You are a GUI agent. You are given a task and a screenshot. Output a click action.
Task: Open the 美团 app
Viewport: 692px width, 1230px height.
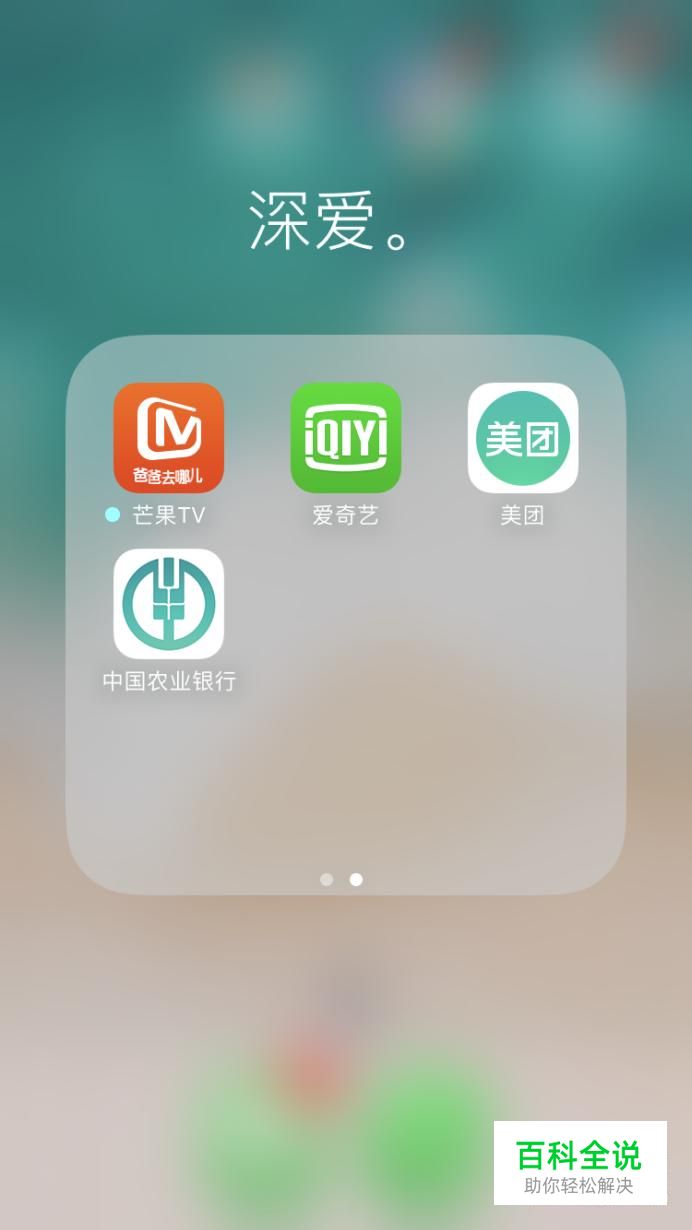tap(523, 438)
